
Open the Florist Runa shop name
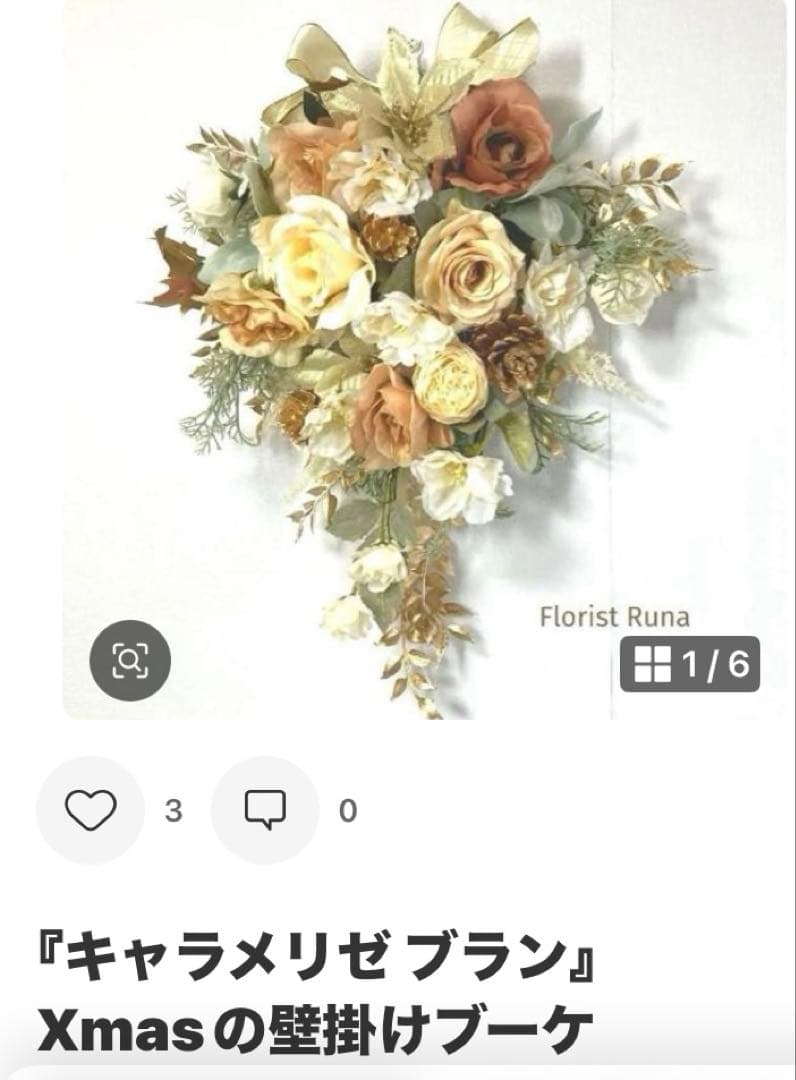coord(616,617)
